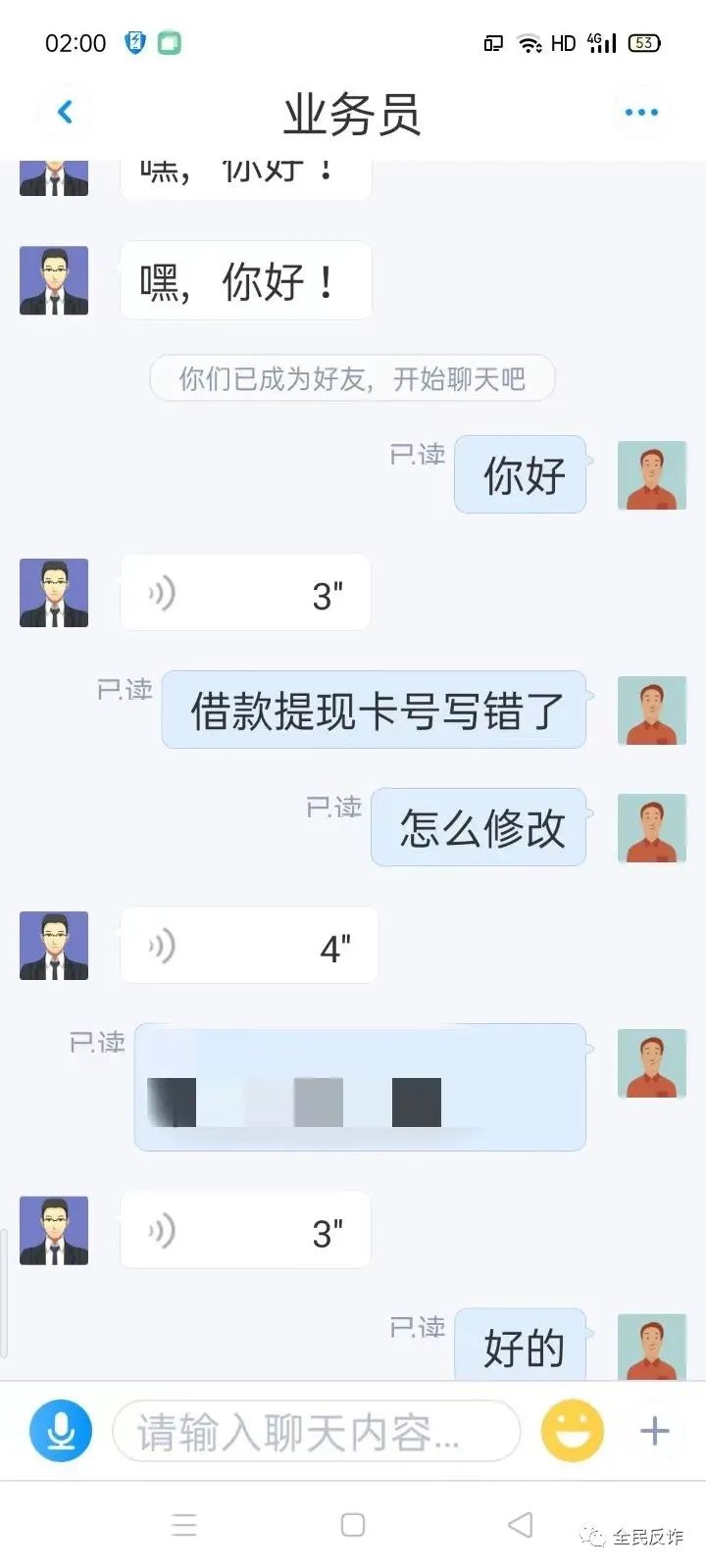Tap the HD indicator in the status bar

[x=562, y=42]
